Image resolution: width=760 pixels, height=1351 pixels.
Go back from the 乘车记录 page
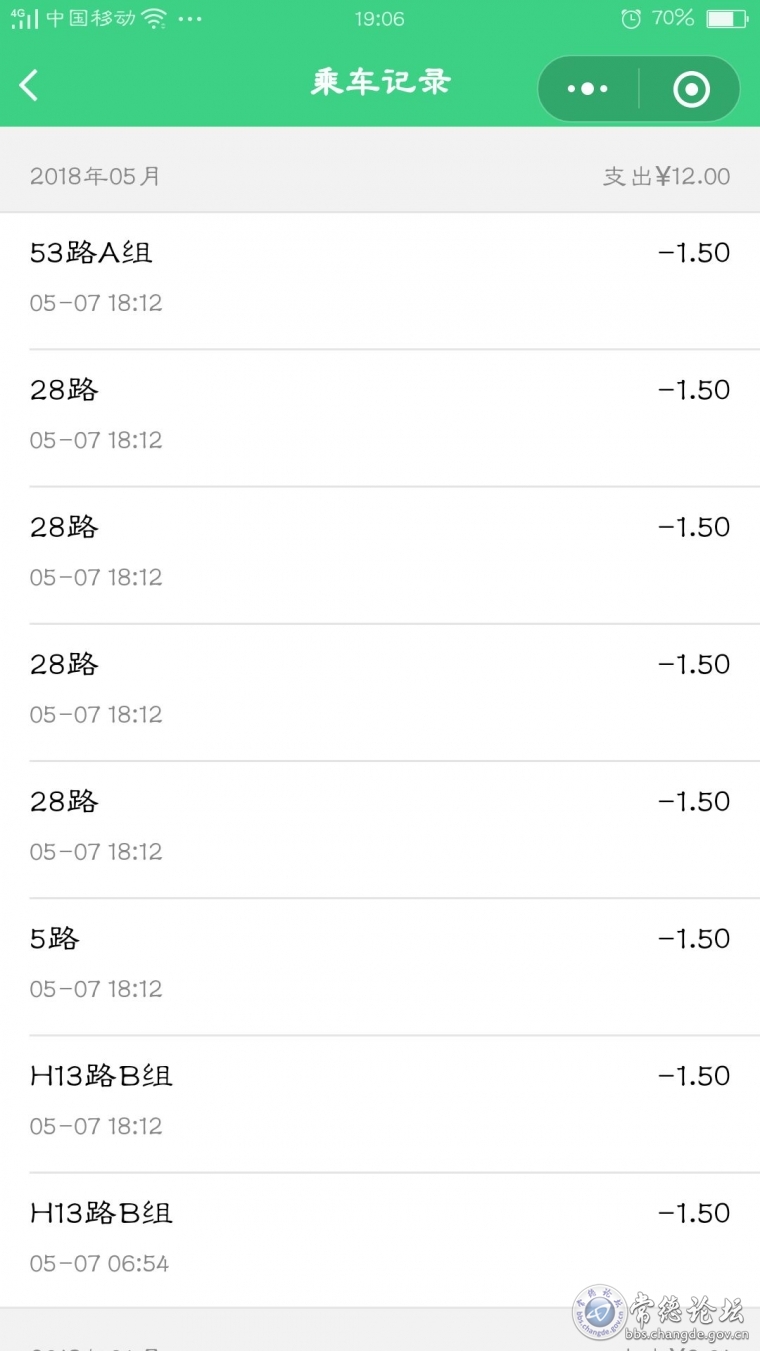pos(29,86)
